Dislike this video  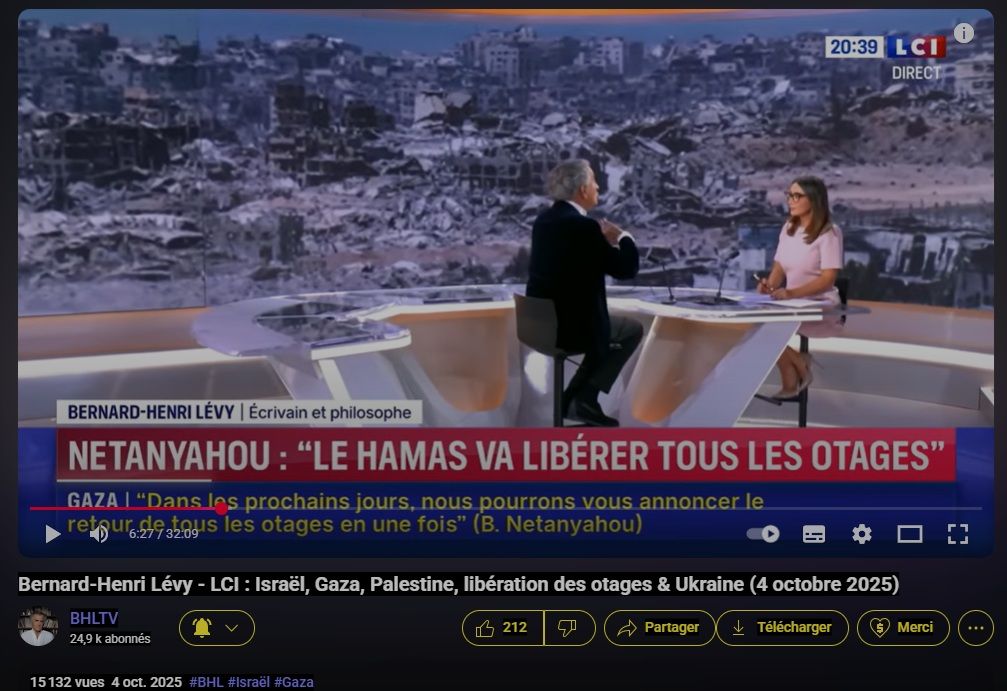pos(570,628)
